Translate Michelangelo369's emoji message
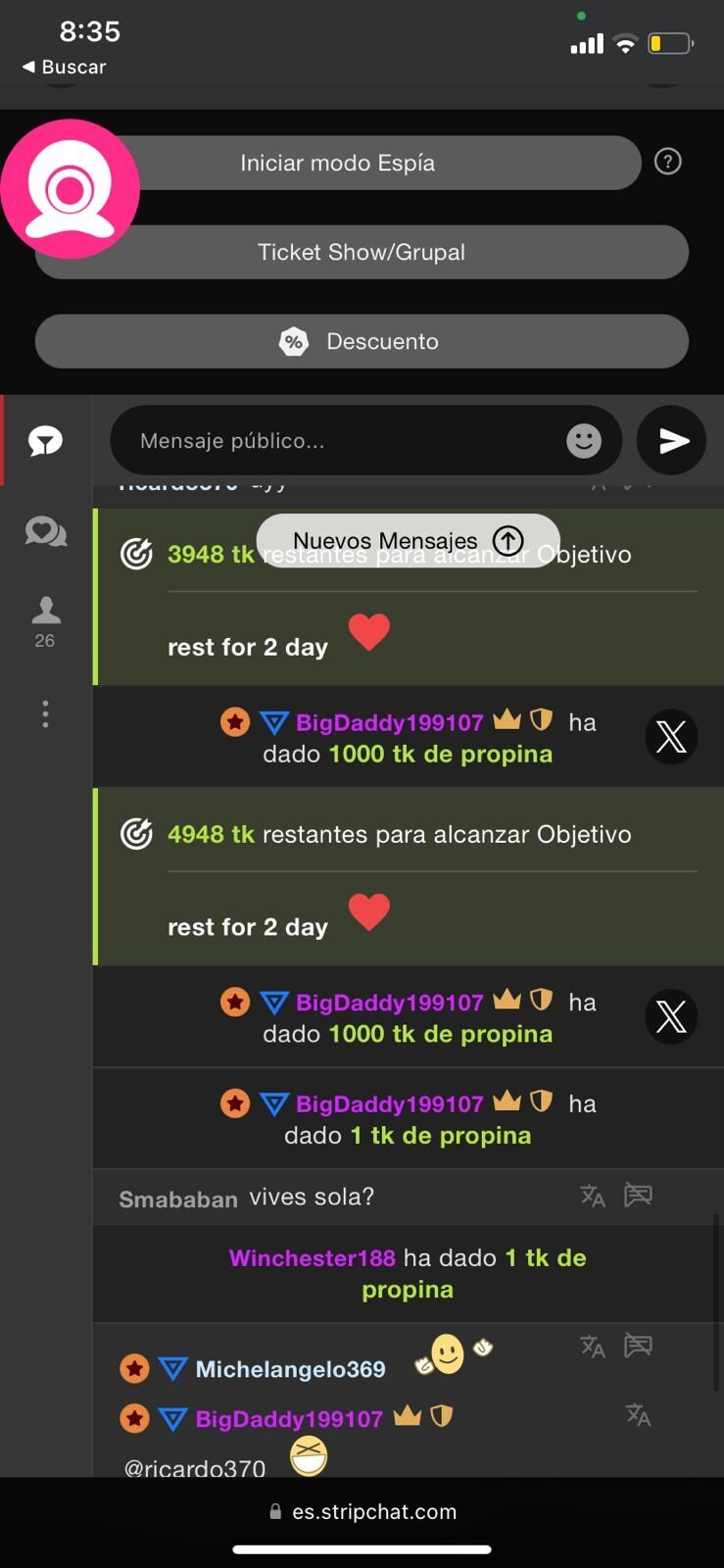 [x=593, y=1347]
